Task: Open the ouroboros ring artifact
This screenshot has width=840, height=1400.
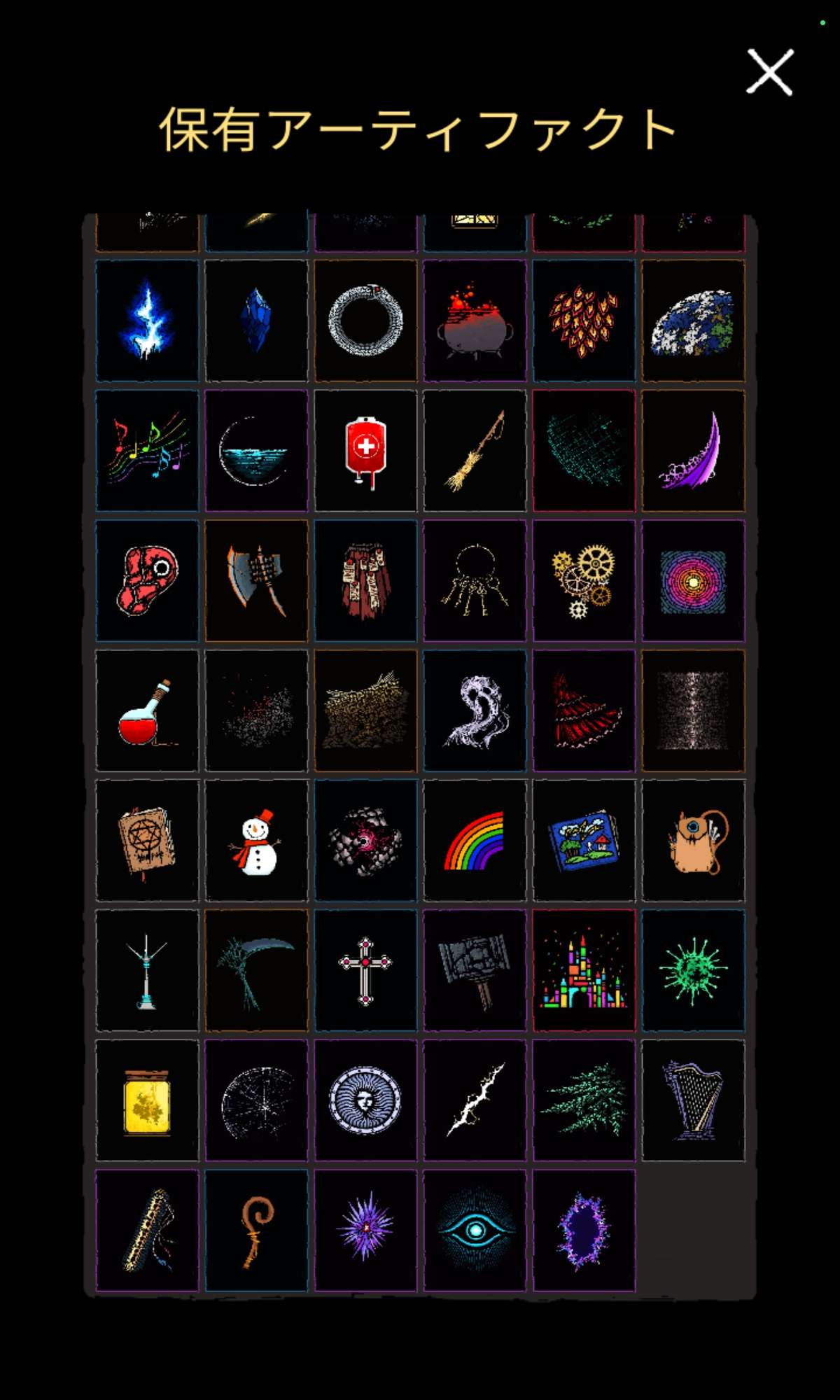Action: tap(365, 321)
